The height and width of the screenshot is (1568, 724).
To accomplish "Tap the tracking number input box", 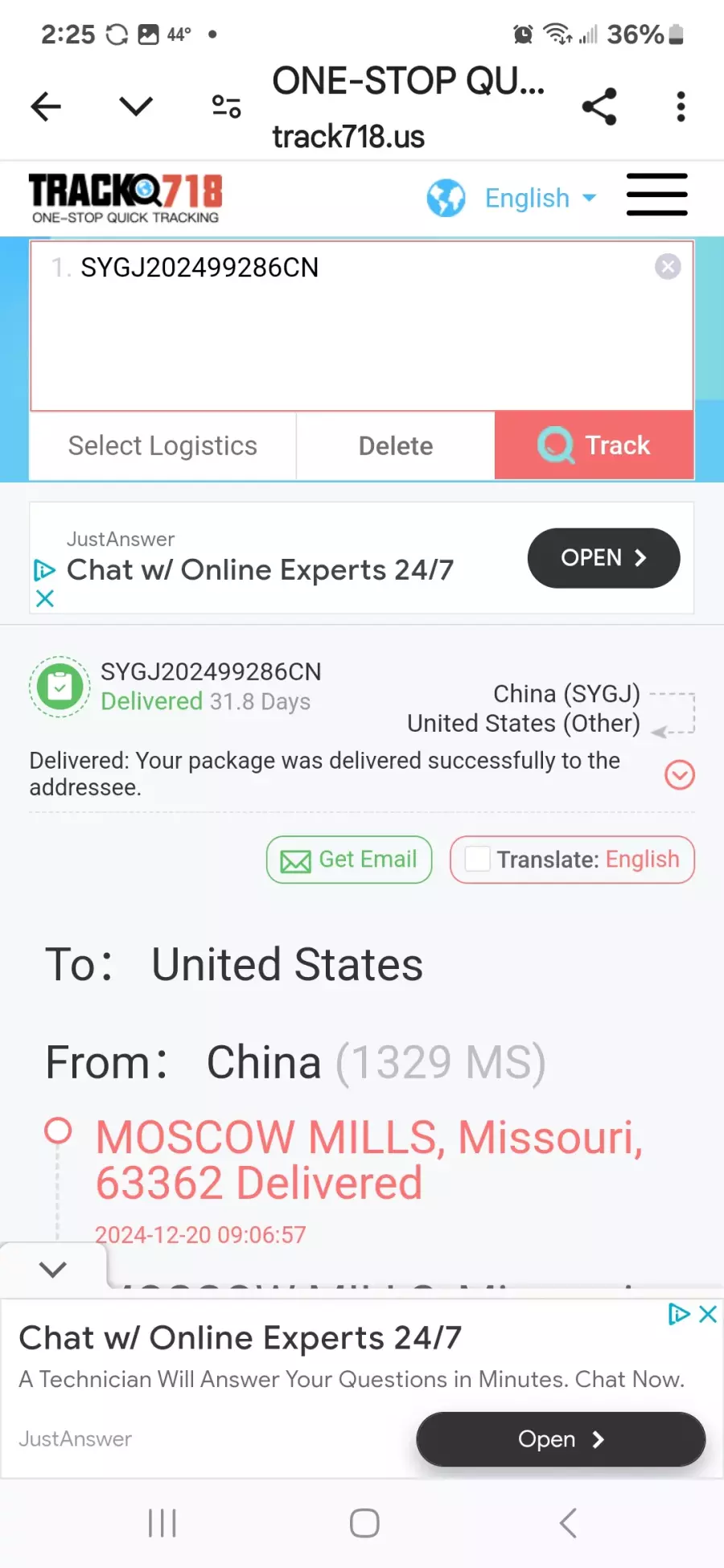I will tap(362, 326).
